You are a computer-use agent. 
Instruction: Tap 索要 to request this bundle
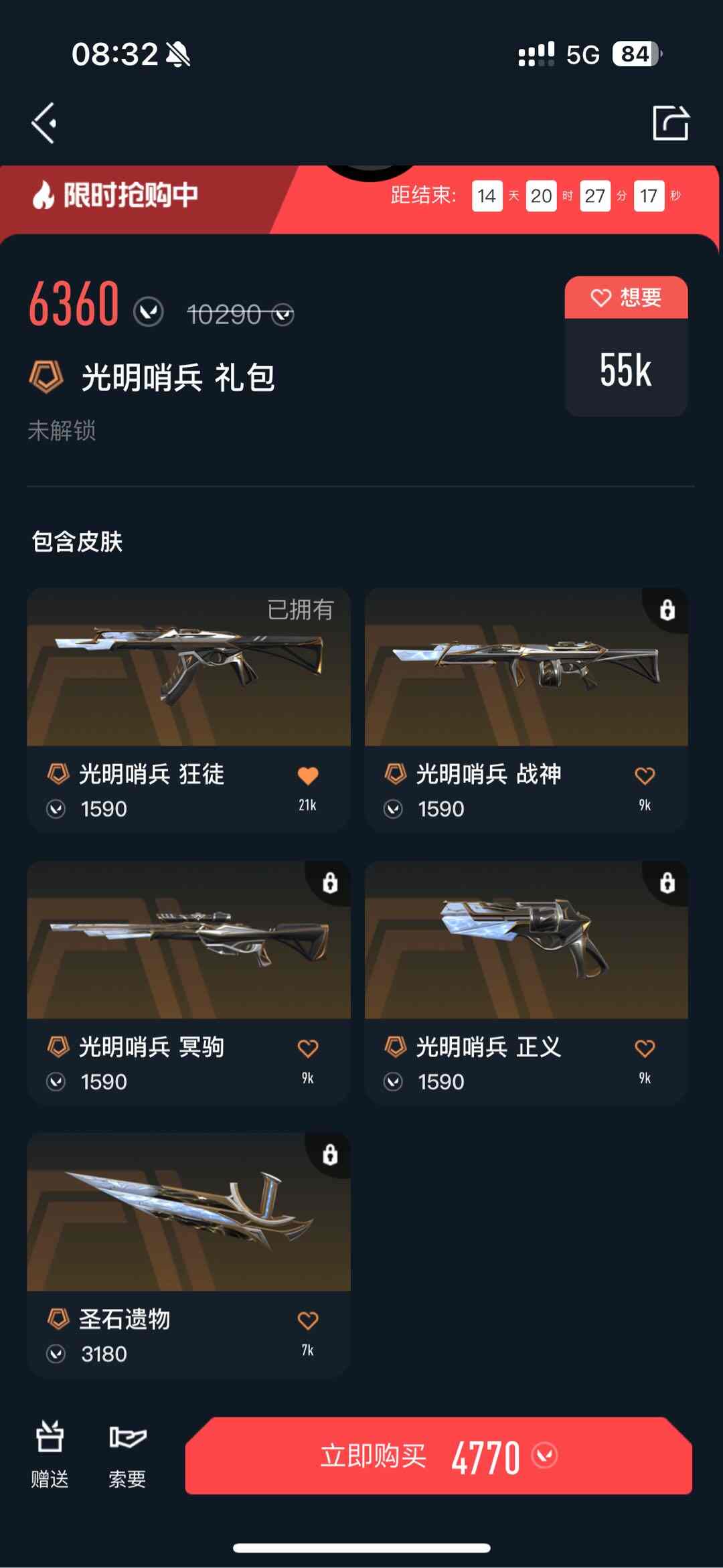click(x=127, y=1454)
